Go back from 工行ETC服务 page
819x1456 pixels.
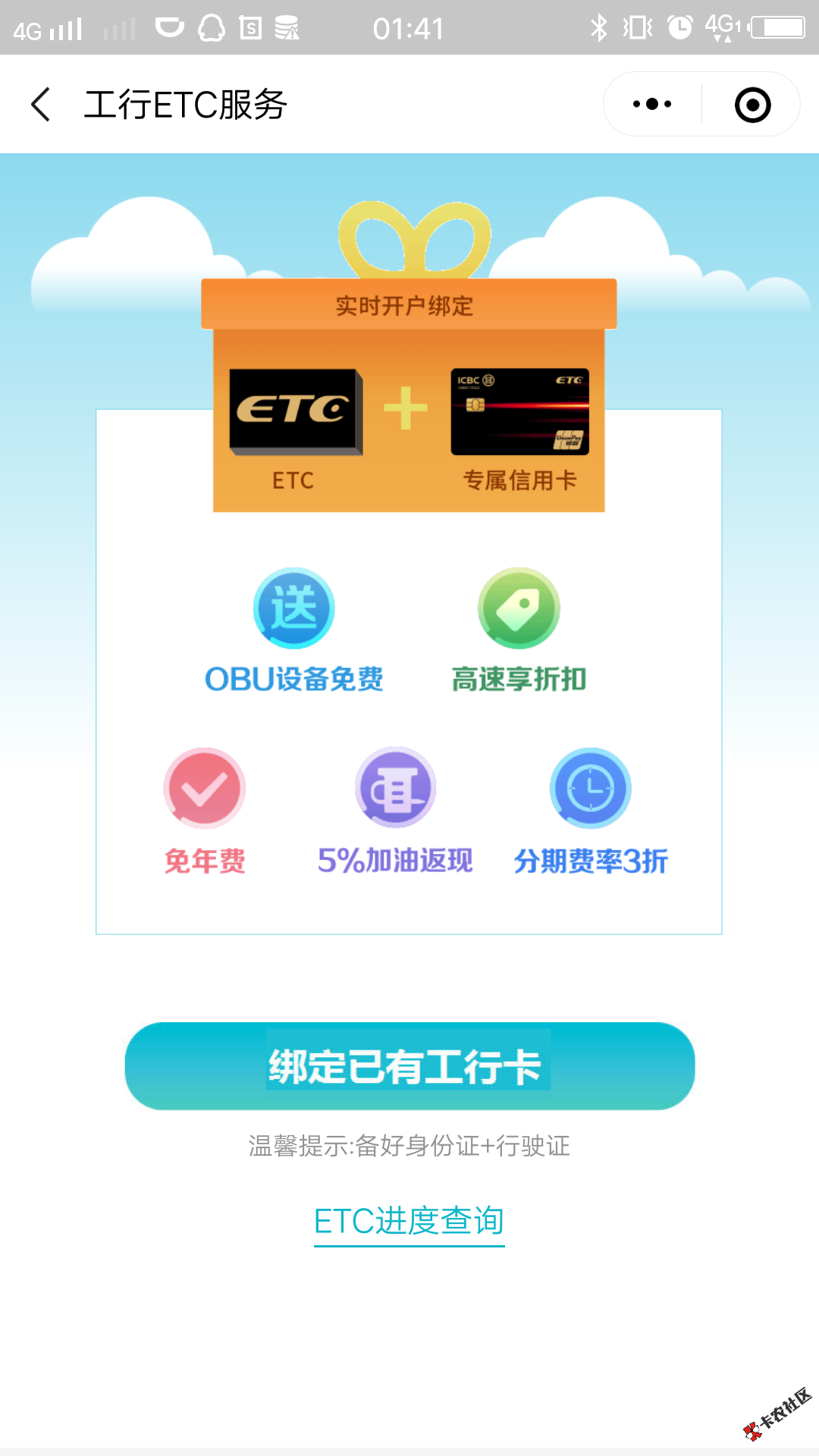click(x=41, y=104)
